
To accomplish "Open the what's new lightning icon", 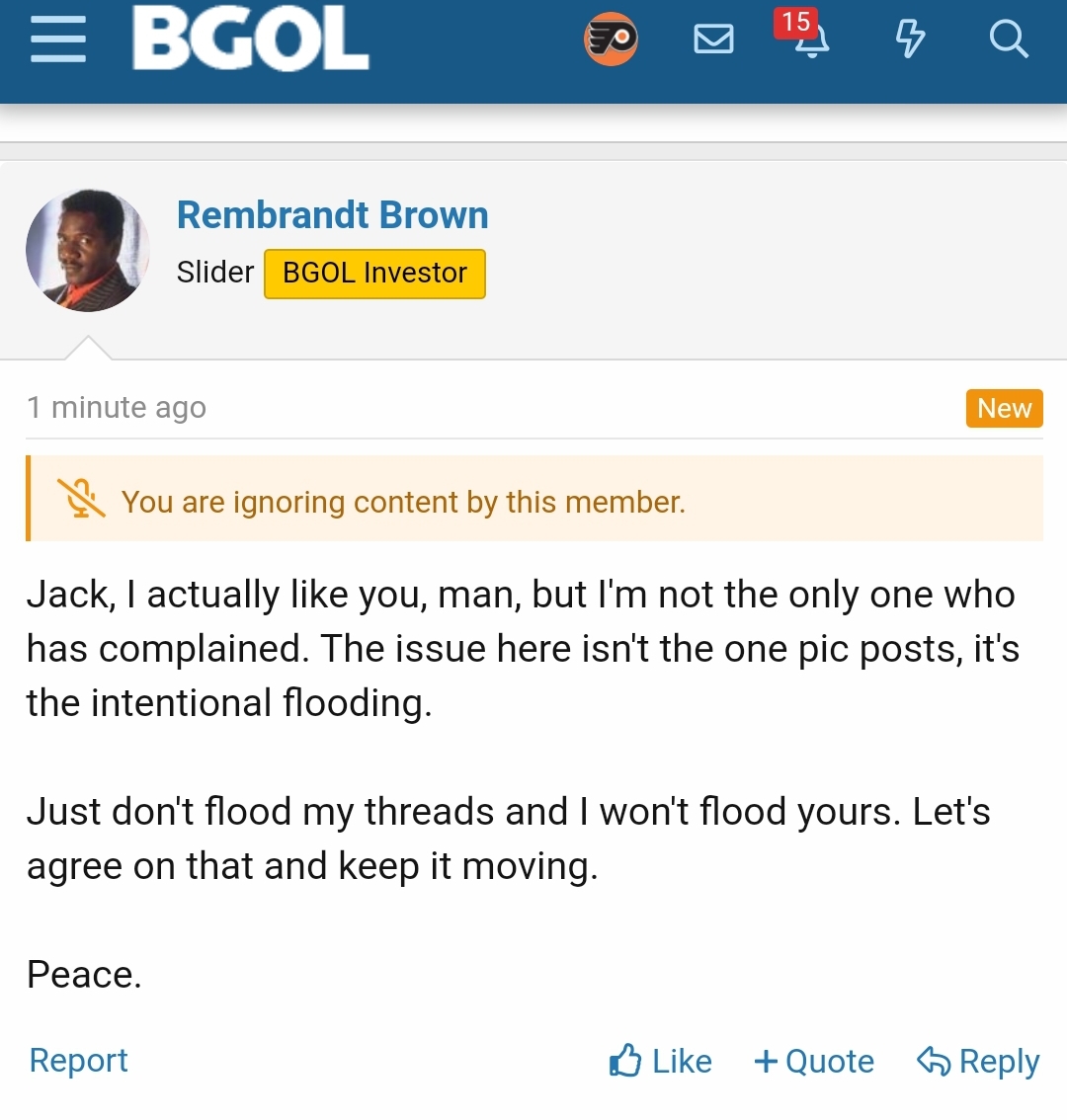I will [x=909, y=40].
